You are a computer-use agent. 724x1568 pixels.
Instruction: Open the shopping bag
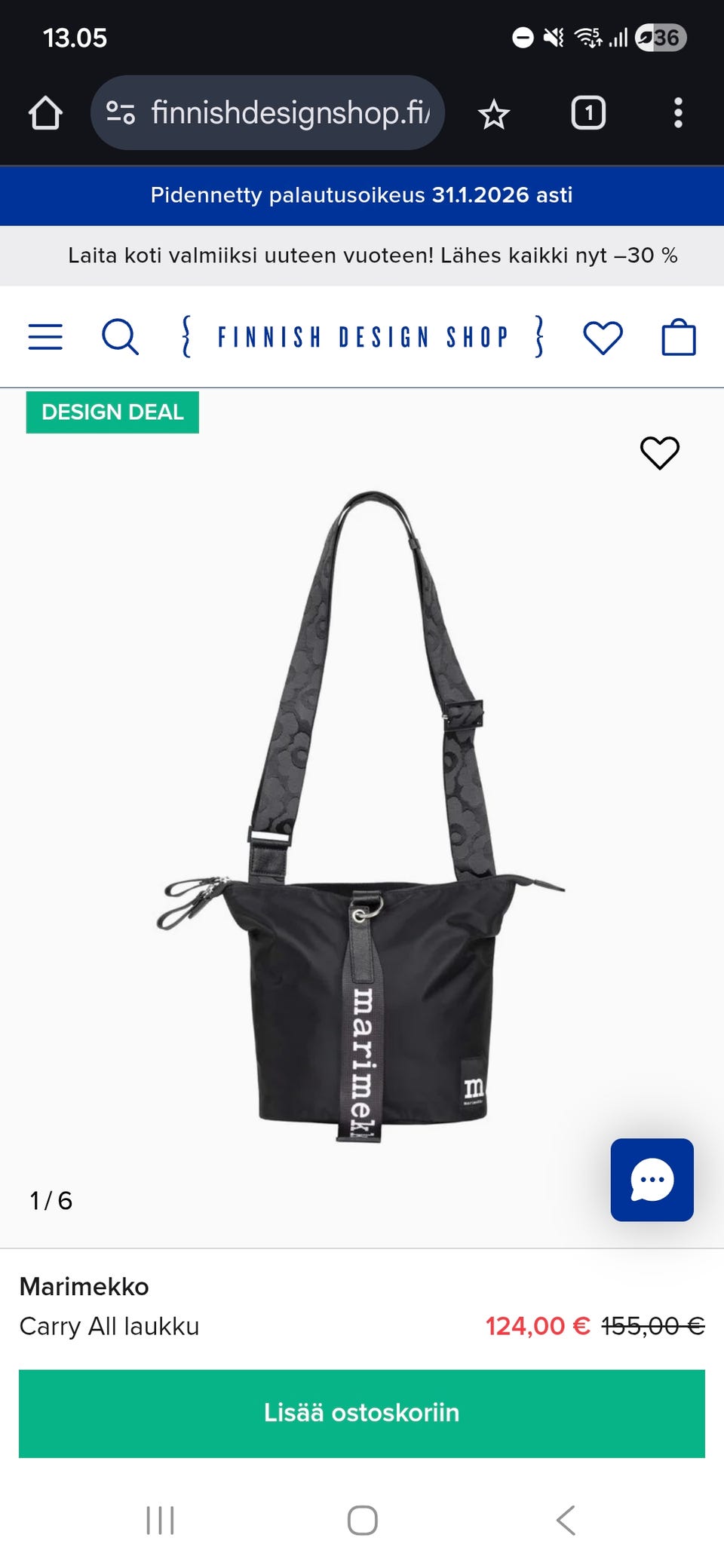(678, 337)
